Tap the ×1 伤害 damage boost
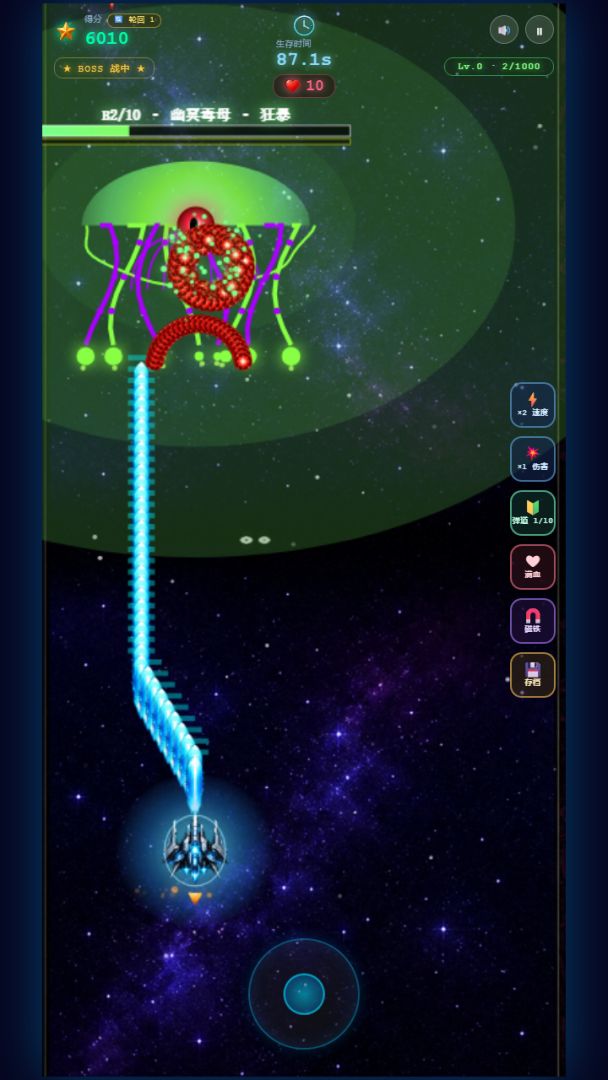The height and width of the screenshot is (1080, 608). 532,459
